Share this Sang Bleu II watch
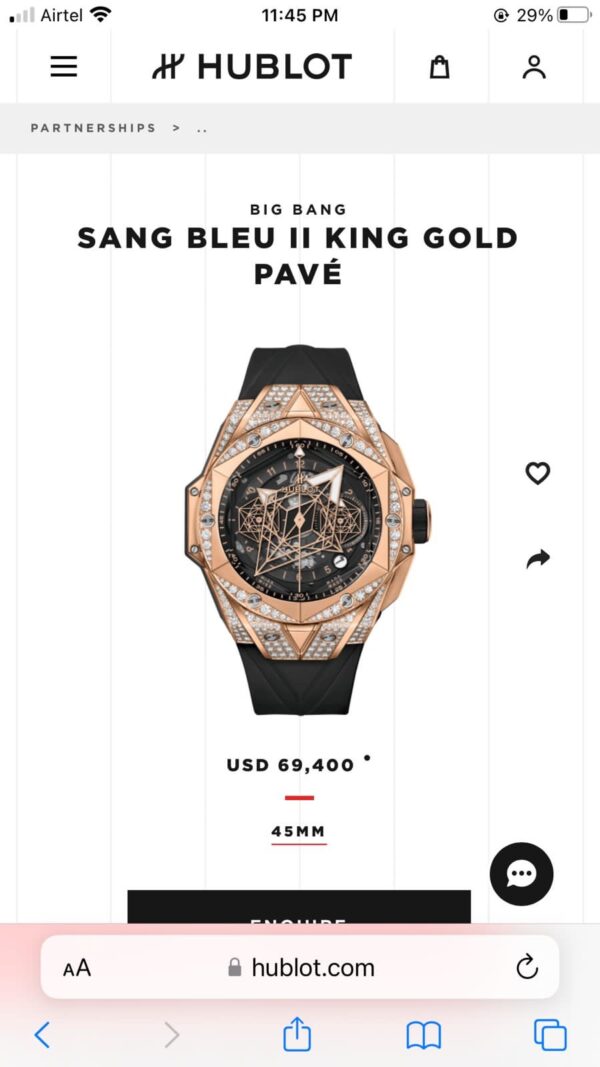This screenshot has height=1067, width=600. 538,559
